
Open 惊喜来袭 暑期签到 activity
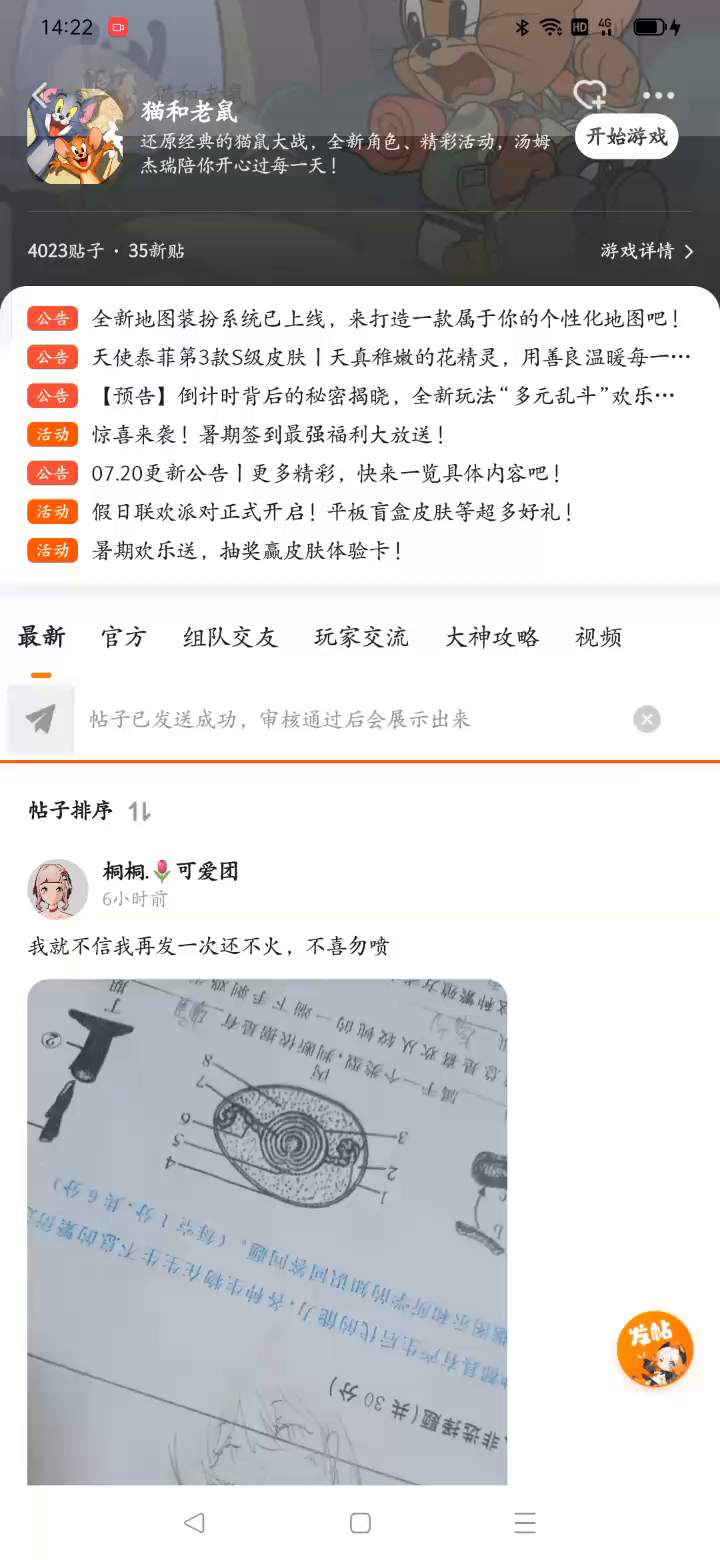(268, 434)
